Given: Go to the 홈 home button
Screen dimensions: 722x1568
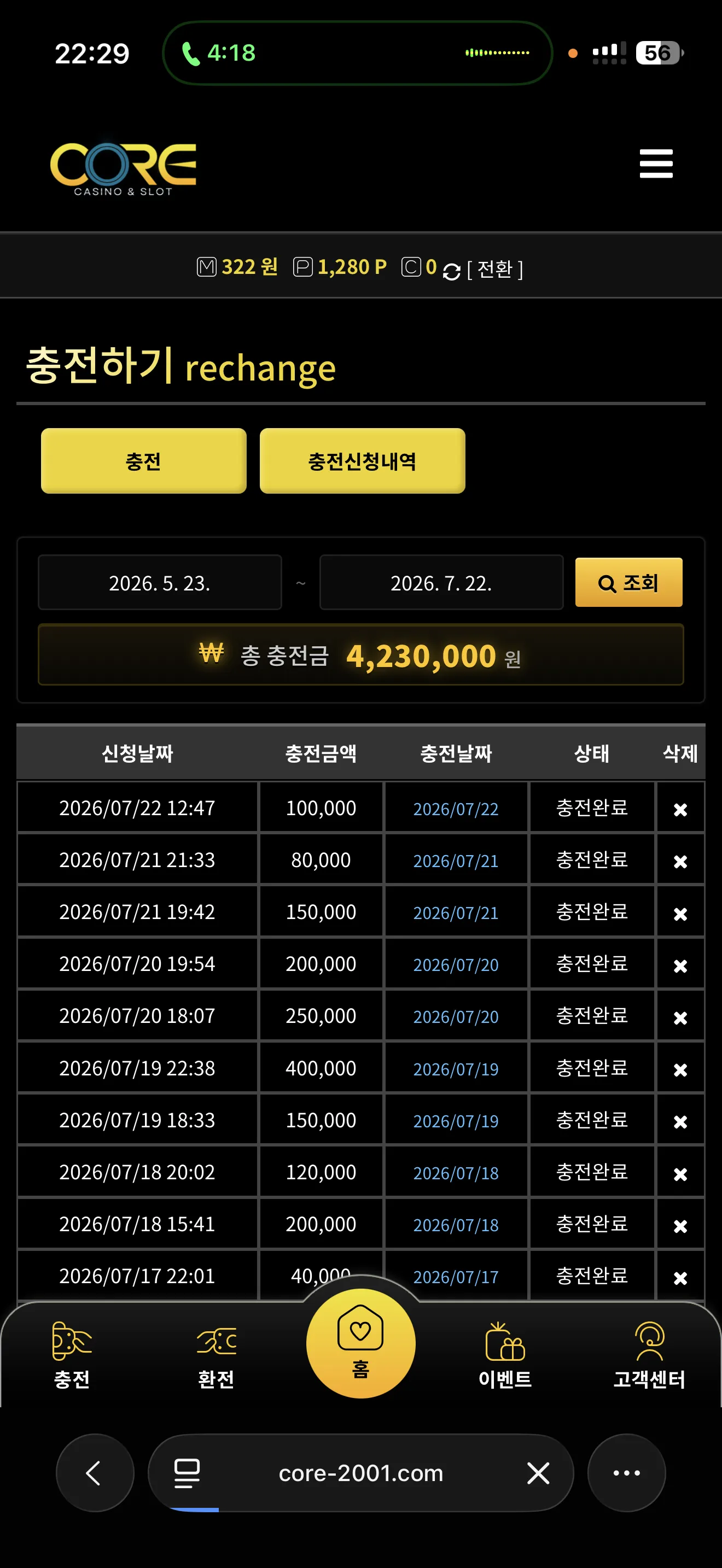Looking at the screenshot, I should point(360,1343).
